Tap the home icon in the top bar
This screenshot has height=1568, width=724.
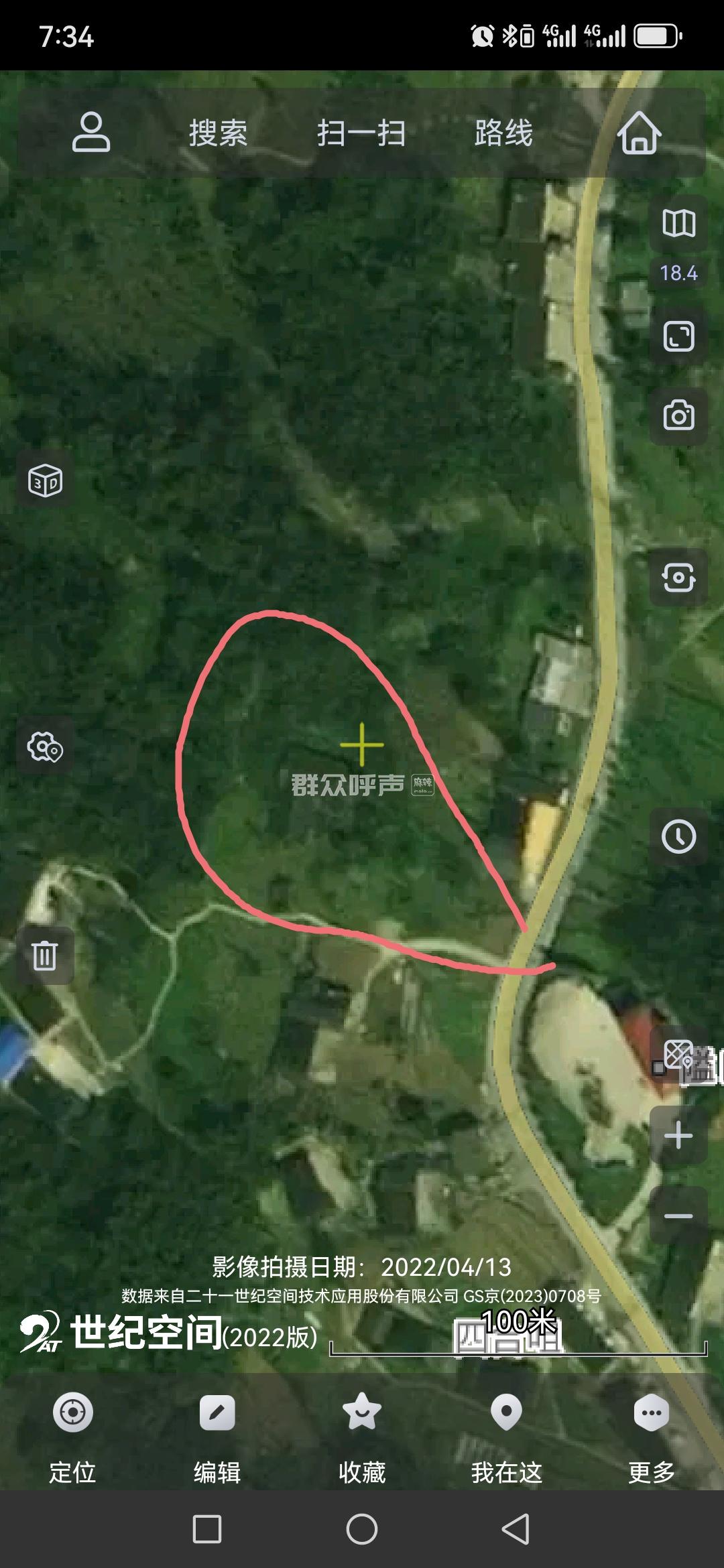[639, 133]
